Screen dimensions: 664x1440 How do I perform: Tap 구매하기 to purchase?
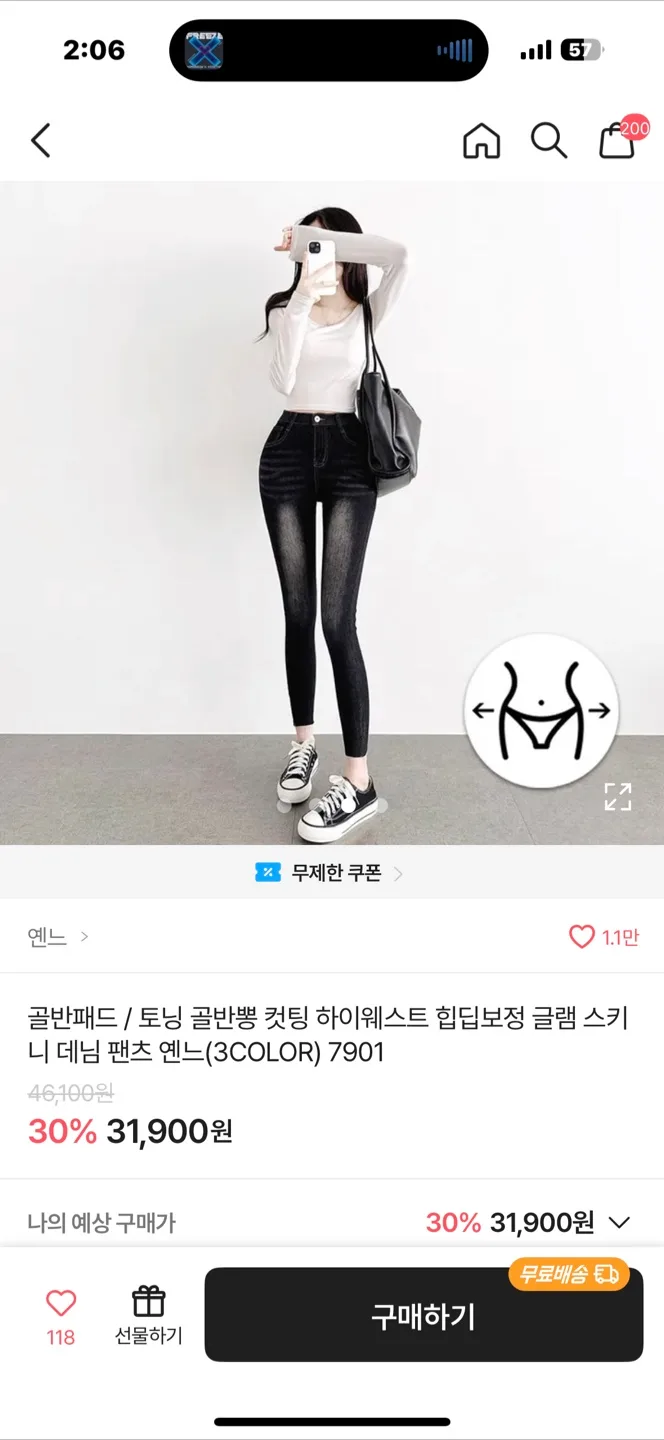click(423, 1315)
